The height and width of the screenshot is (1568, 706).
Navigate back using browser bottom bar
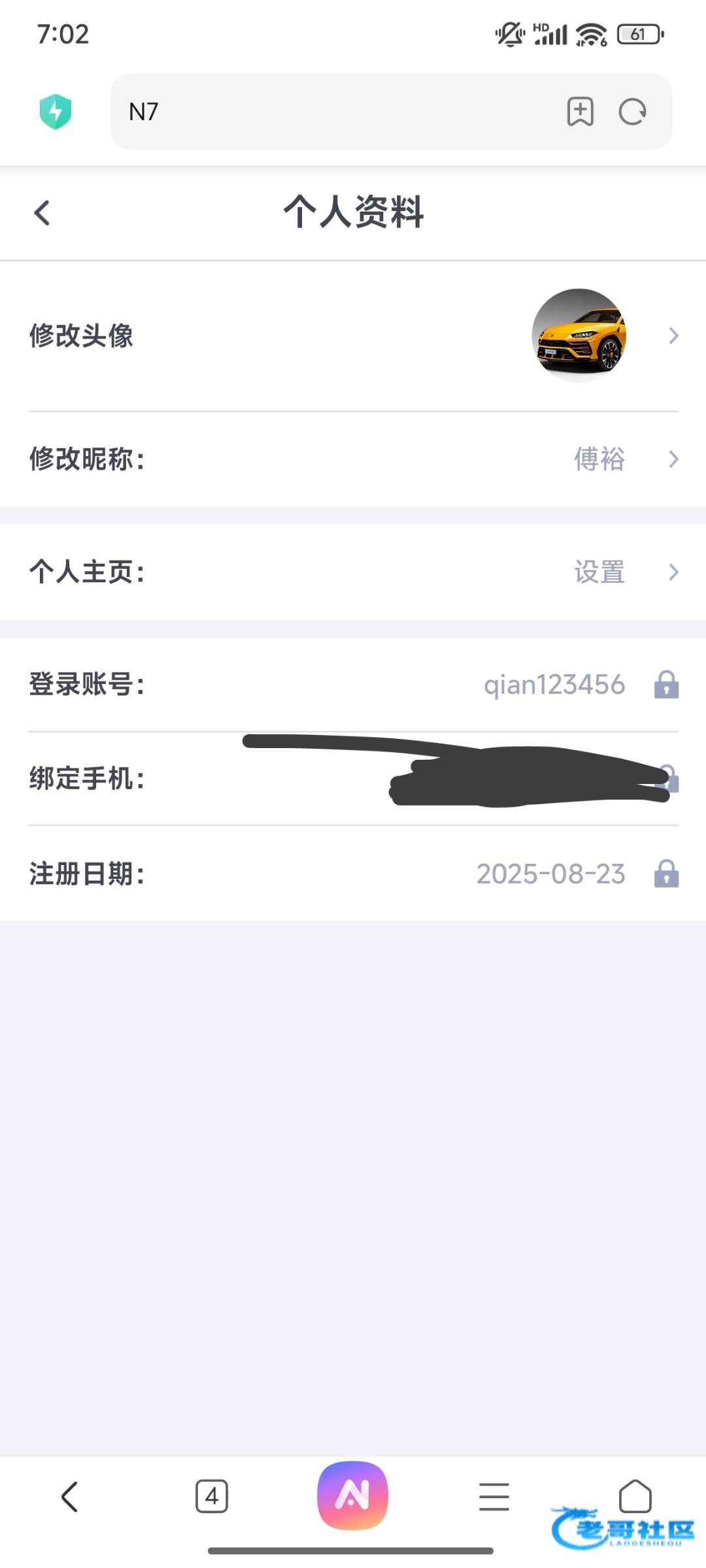pyautogui.click(x=70, y=1496)
